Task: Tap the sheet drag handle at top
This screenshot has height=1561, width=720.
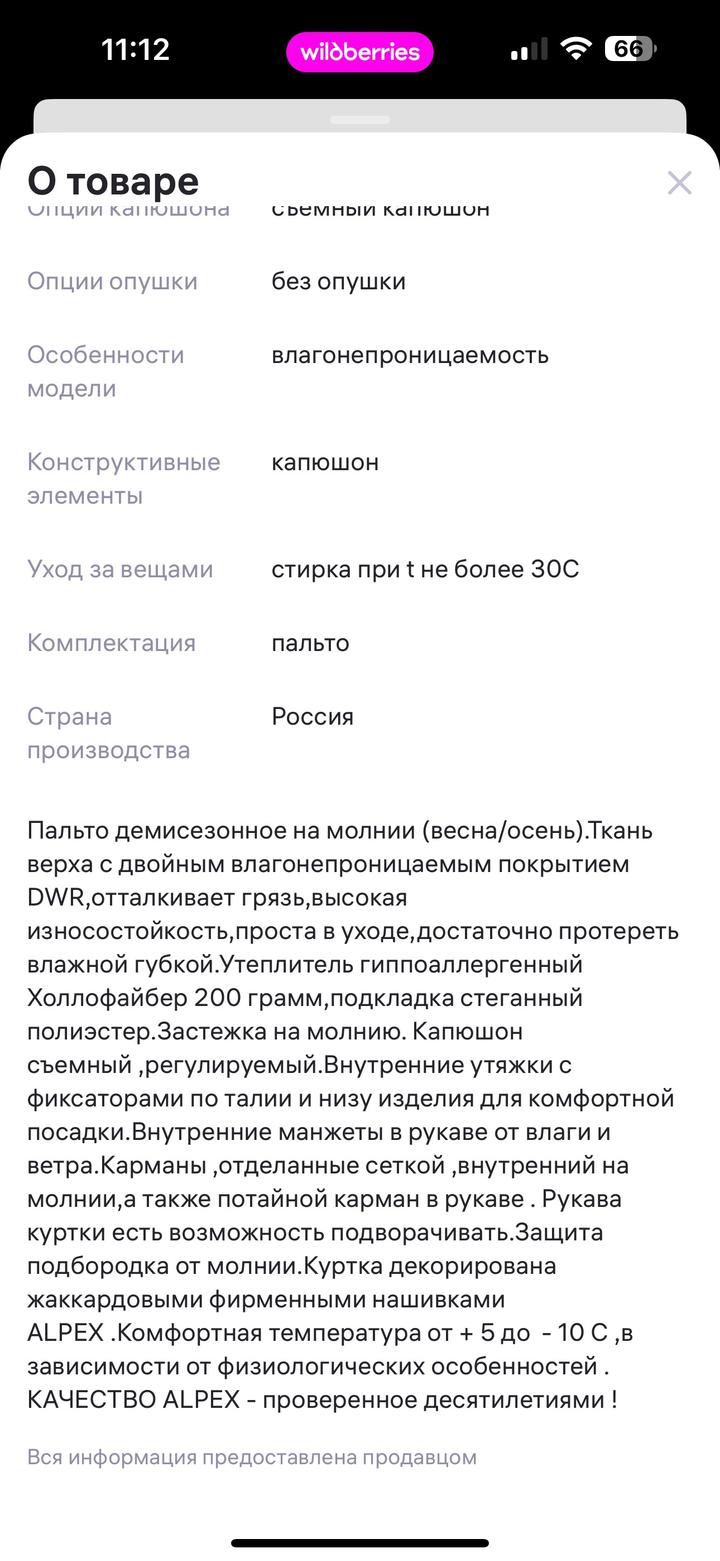Action: click(x=360, y=119)
